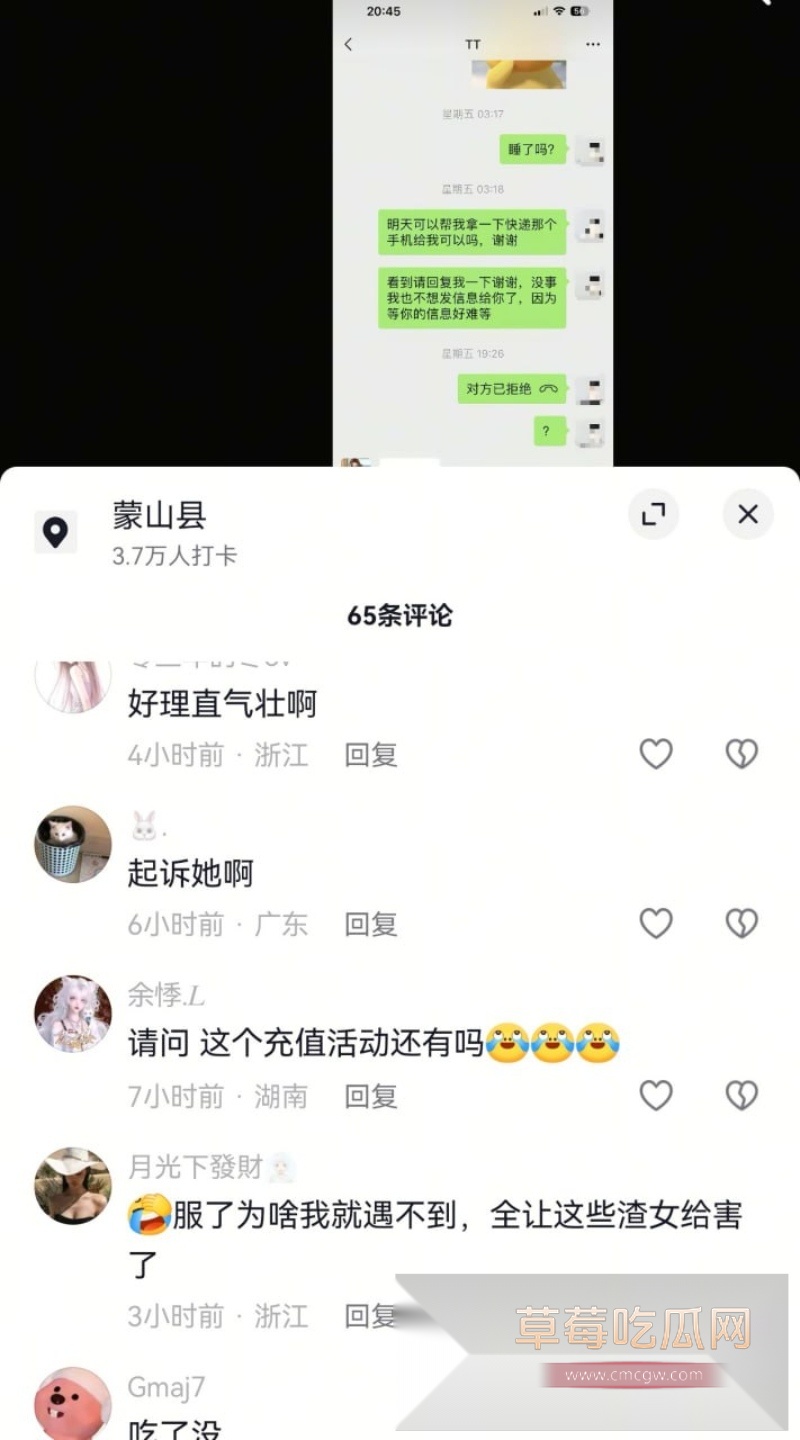Tap the image thumbnail at top of the chat
The height and width of the screenshot is (1440, 800).
(x=519, y=72)
